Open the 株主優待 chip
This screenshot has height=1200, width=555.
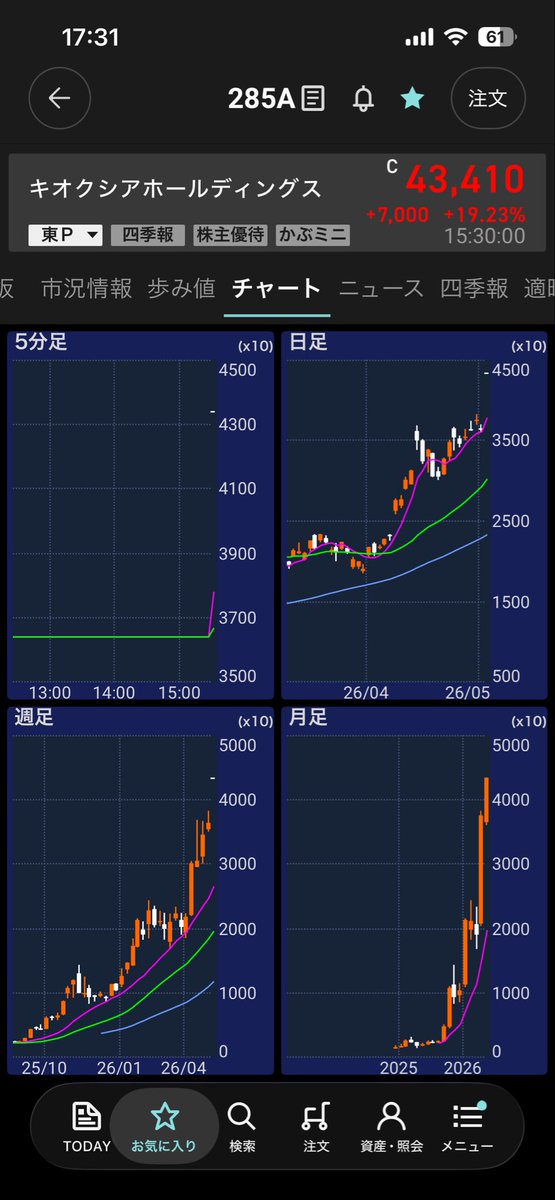coord(230,236)
